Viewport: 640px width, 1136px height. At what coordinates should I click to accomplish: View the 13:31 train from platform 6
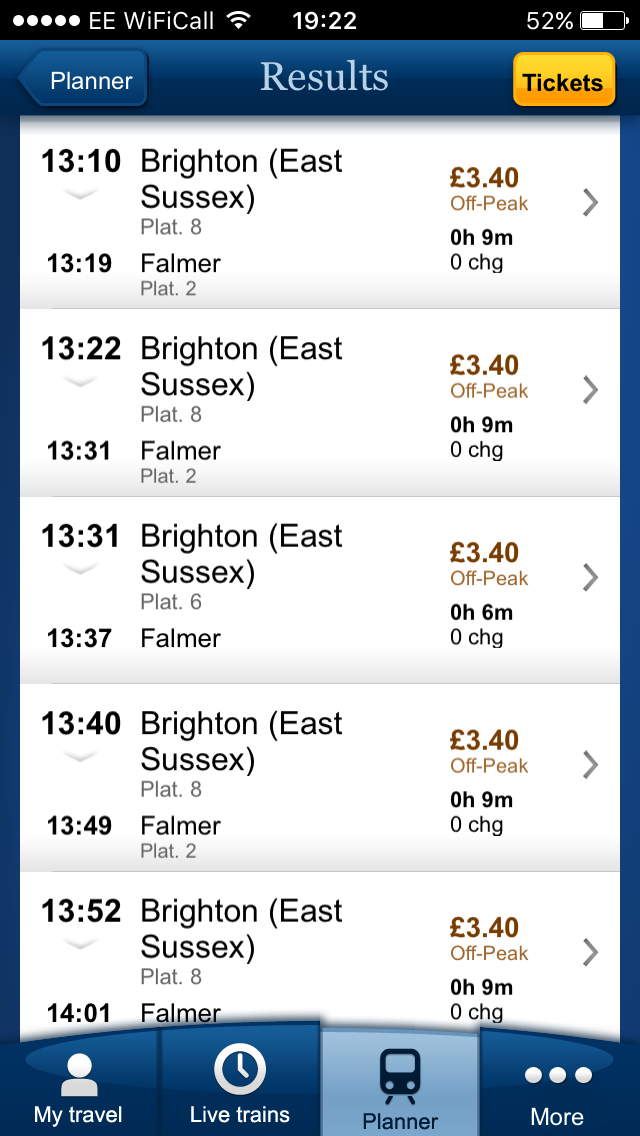pyautogui.click(x=320, y=590)
